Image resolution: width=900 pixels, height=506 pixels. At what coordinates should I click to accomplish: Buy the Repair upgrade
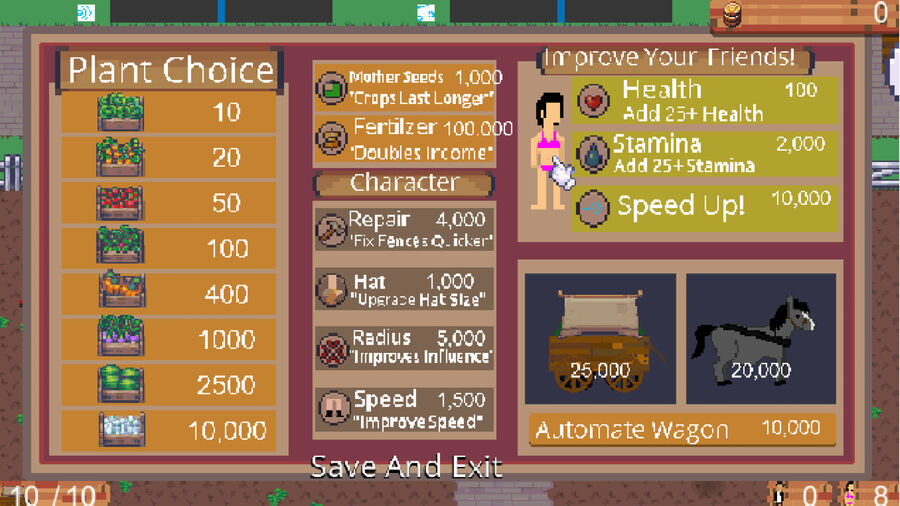(x=404, y=229)
